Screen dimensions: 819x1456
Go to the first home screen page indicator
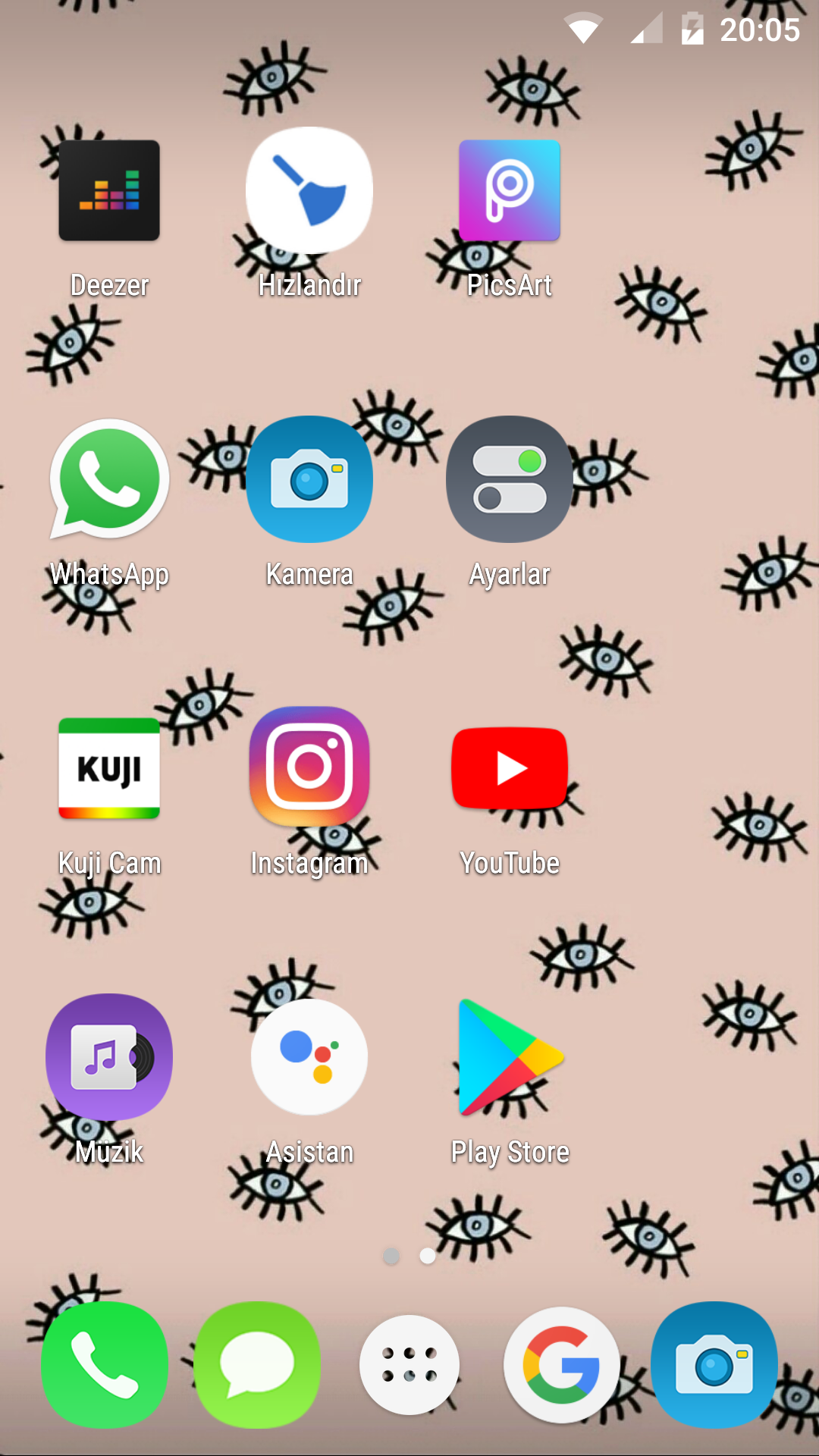[x=391, y=1257]
